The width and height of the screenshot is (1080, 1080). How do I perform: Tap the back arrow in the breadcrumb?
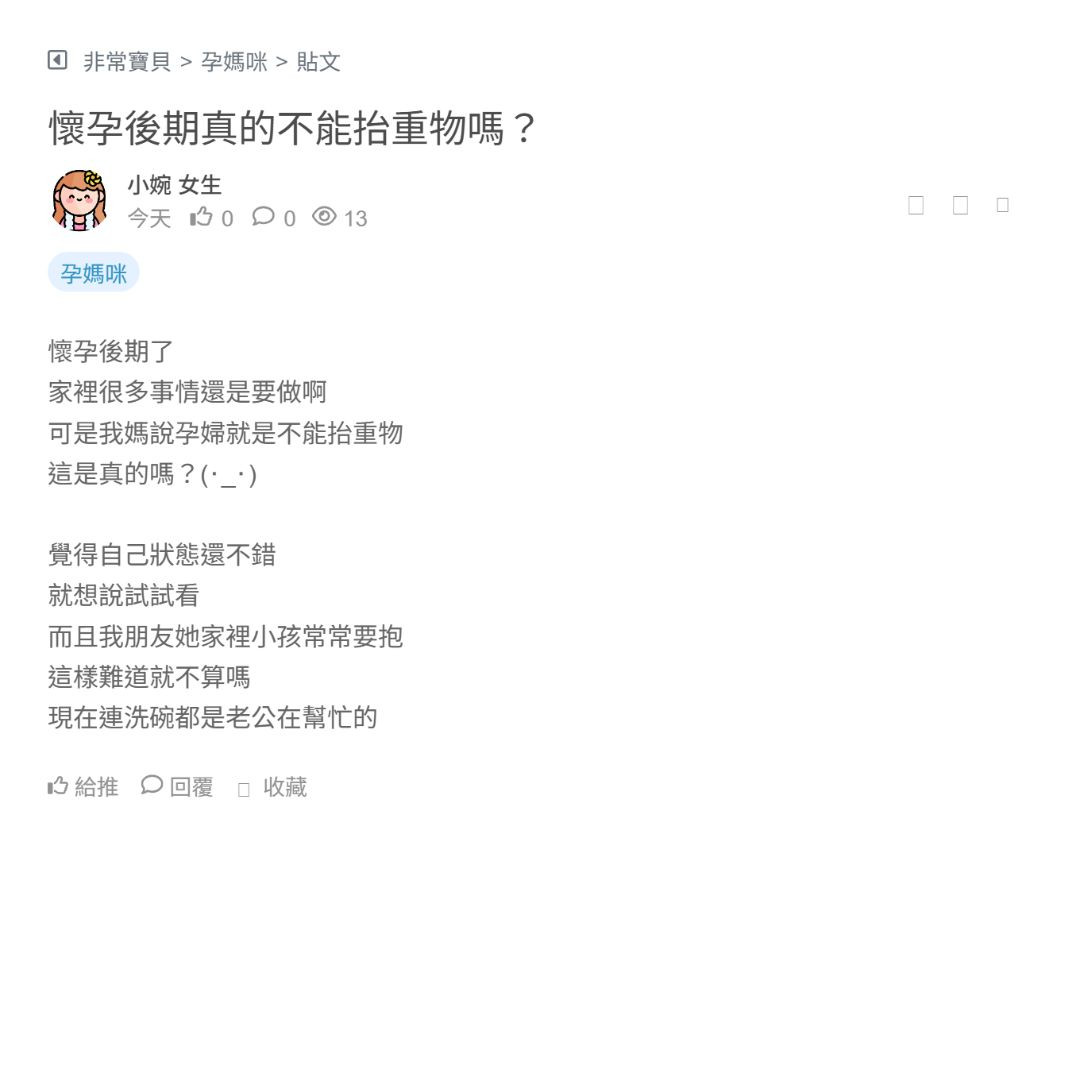(x=57, y=61)
